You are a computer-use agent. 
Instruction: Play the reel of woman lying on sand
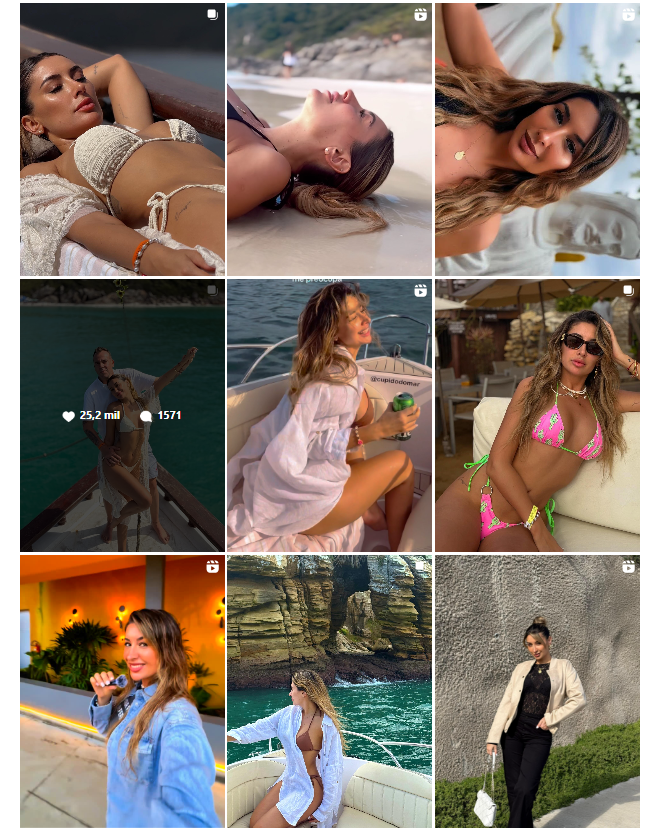[x=329, y=139]
